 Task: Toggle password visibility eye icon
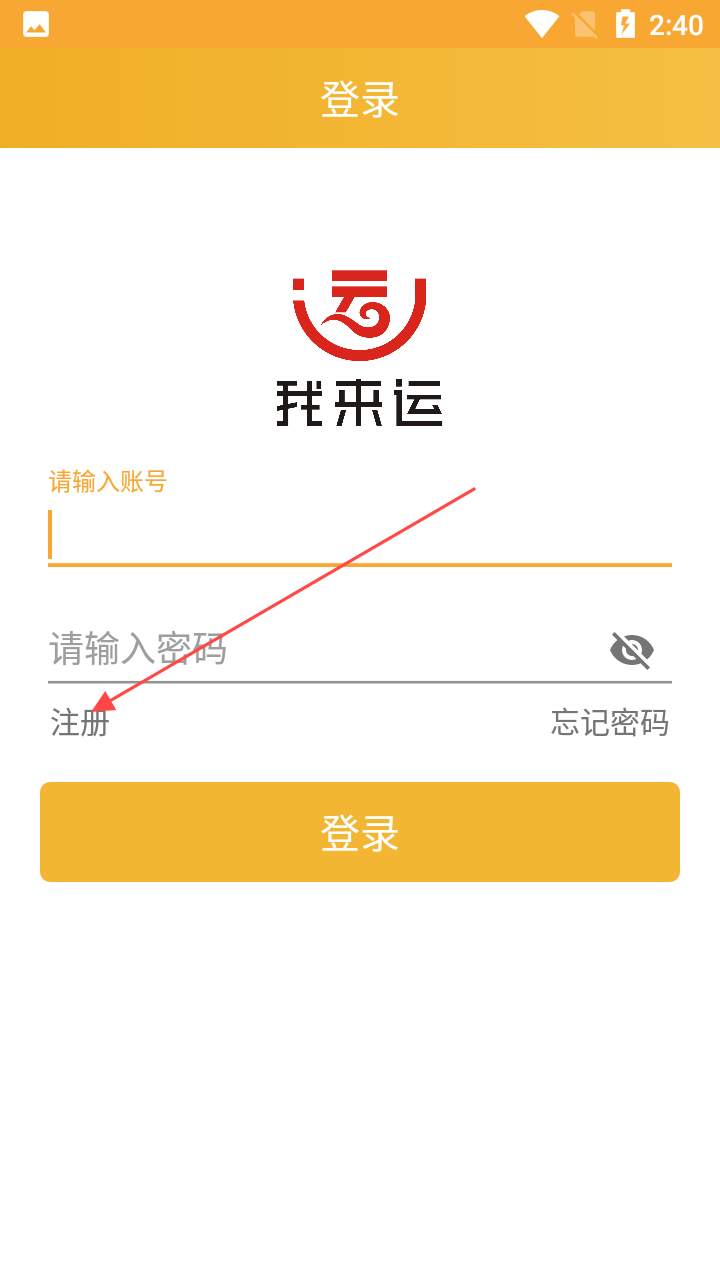pos(632,650)
